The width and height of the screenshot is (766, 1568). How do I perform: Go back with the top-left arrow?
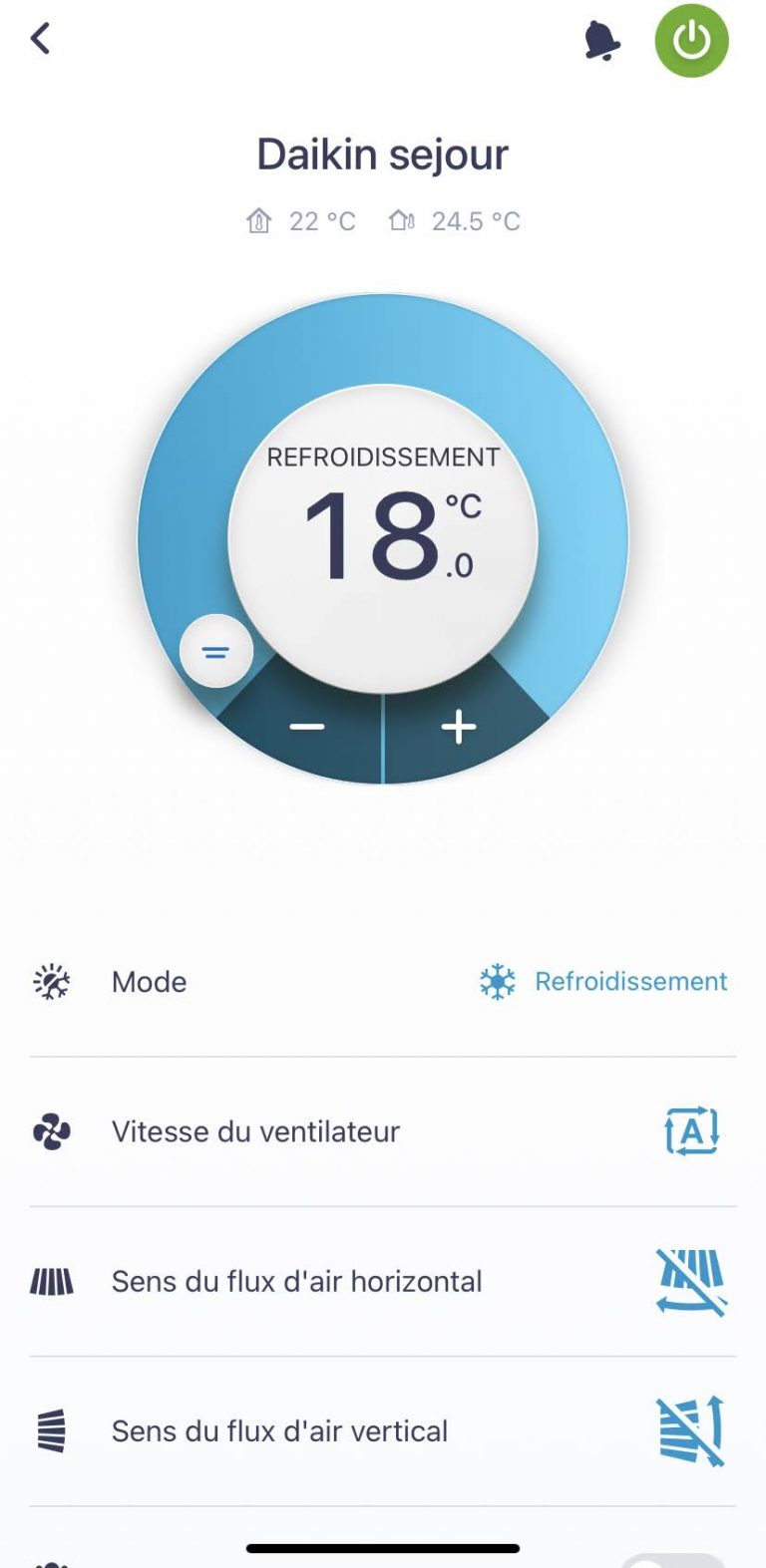(40, 39)
